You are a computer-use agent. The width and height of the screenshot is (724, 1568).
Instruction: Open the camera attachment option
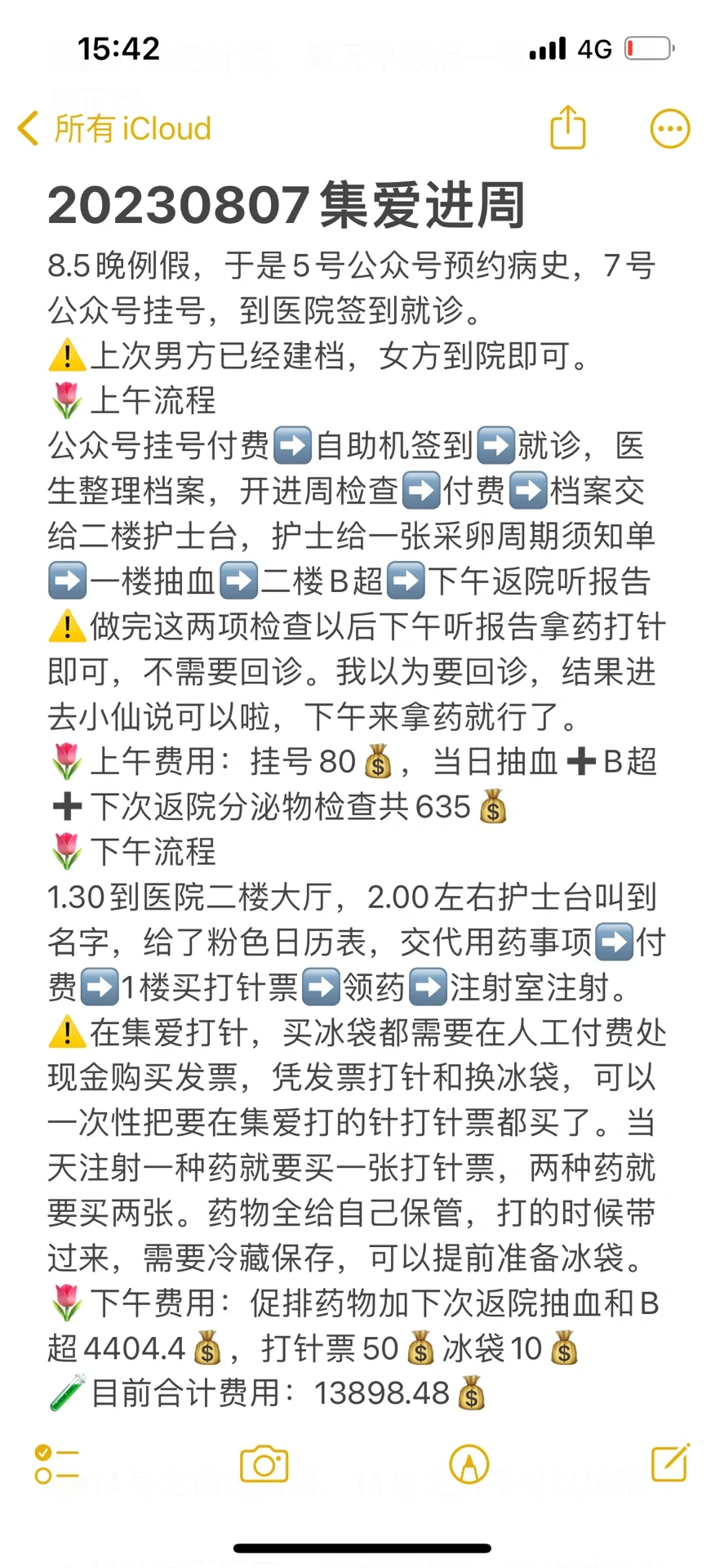click(264, 1464)
